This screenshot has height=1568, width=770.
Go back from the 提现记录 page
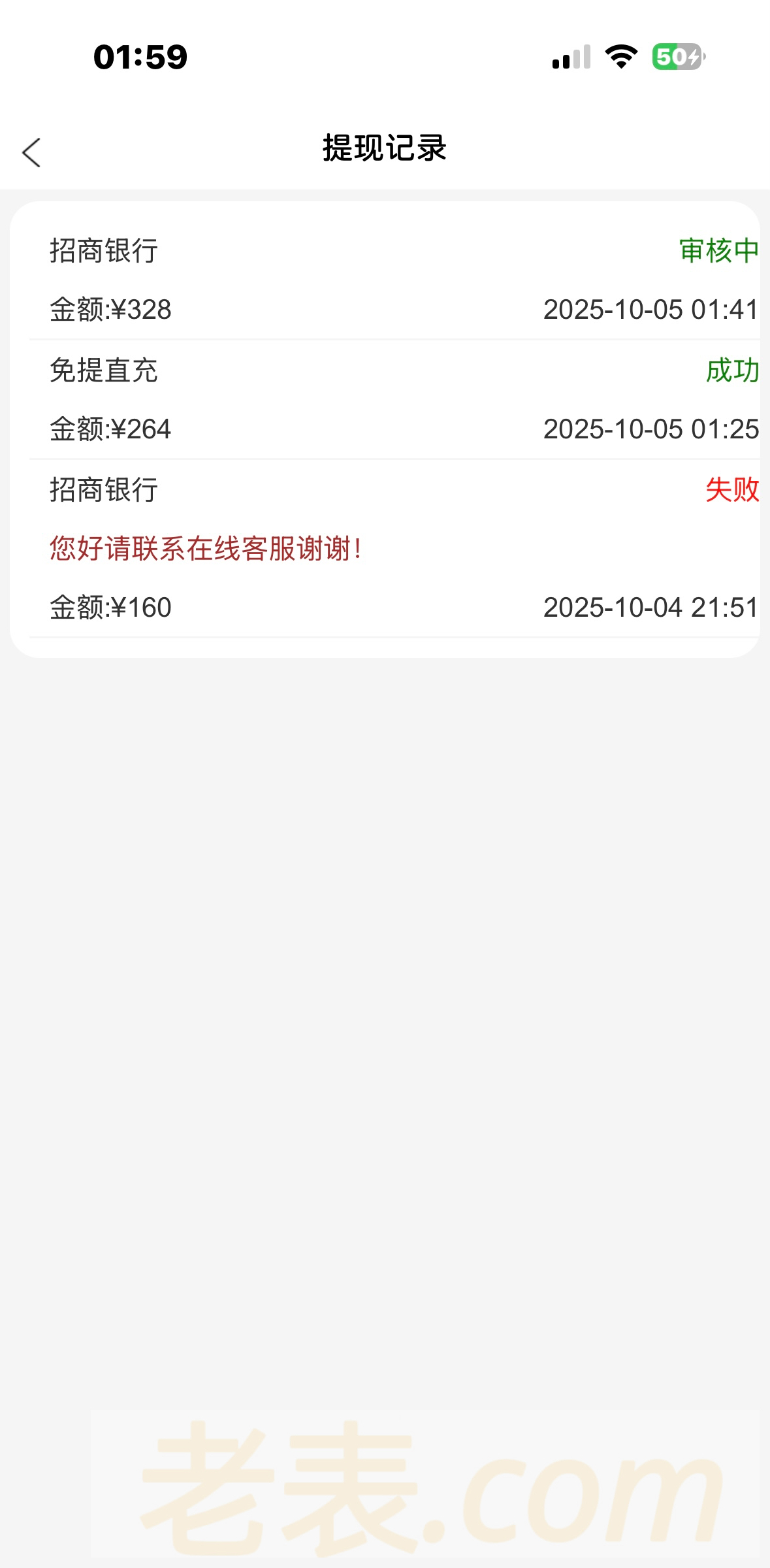pyautogui.click(x=31, y=152)
